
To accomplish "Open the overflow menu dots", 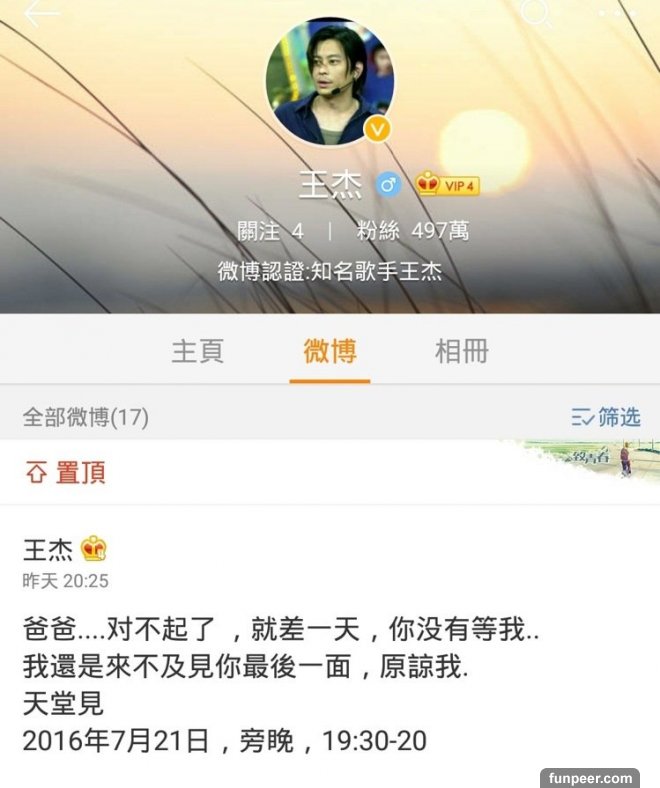I will [x=616, y=12].
